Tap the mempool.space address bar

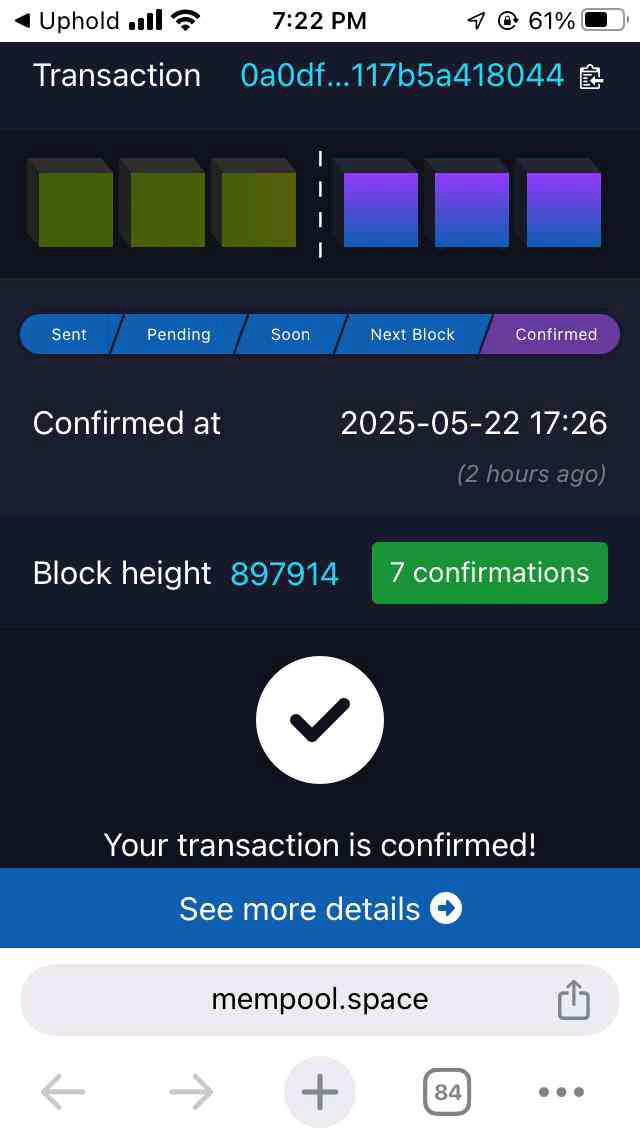[320, 1000]
